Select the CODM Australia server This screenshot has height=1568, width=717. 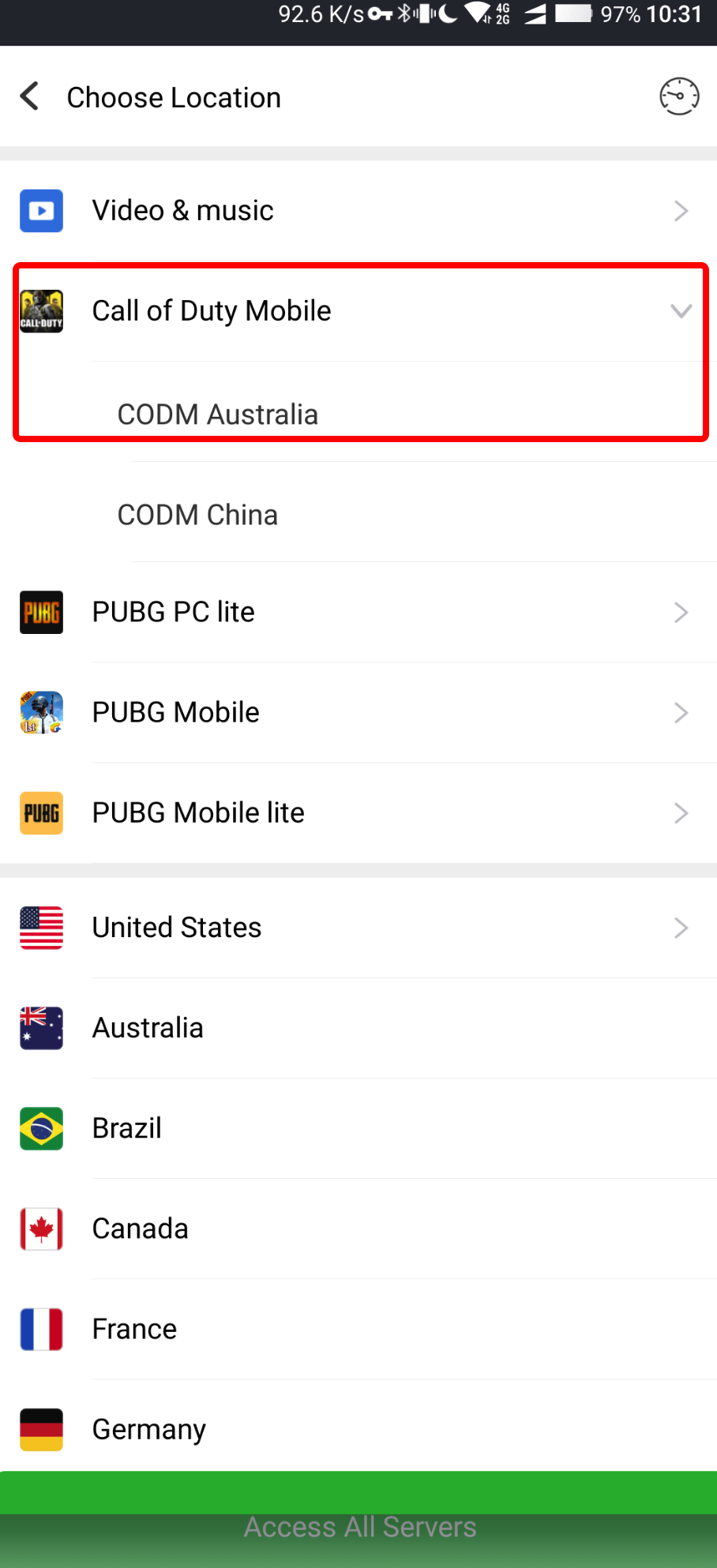[x=358, y=414]
